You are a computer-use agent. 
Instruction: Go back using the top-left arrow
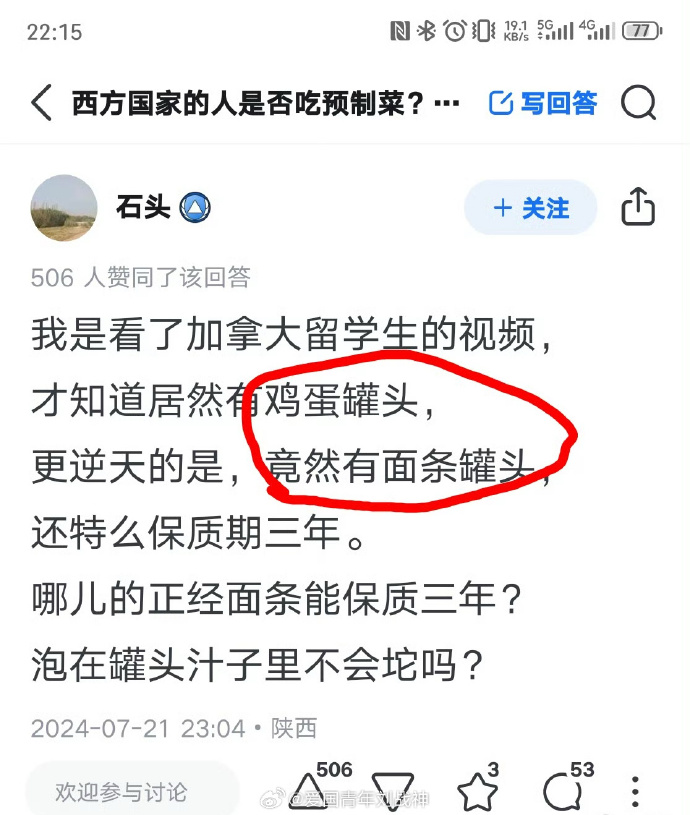(41, 103)
